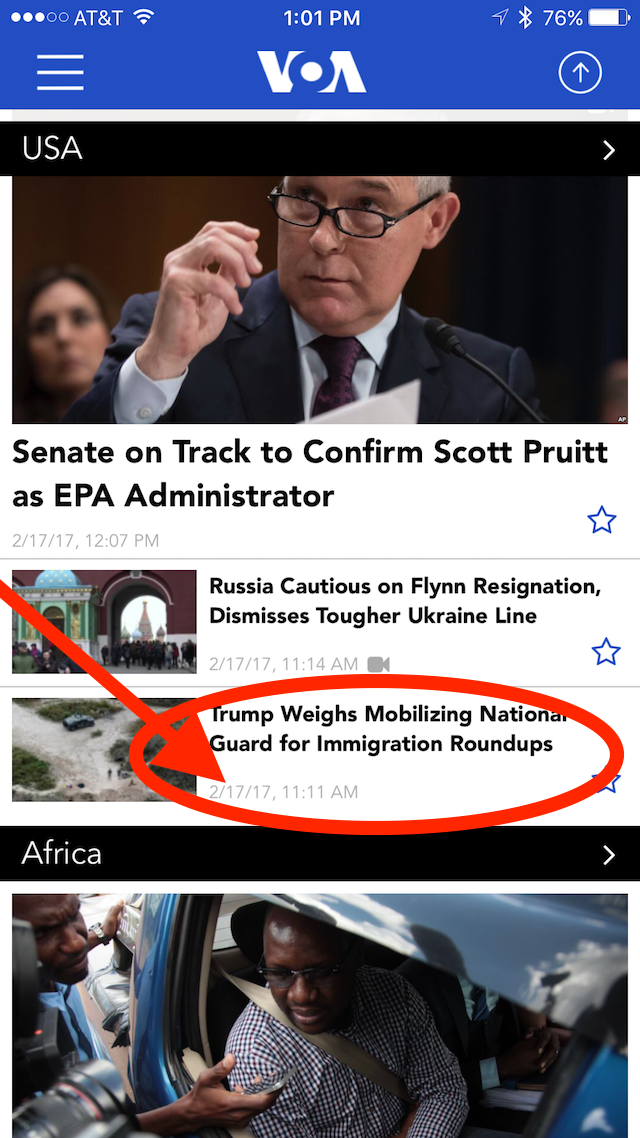Expand the USA section
Image resolution: width=640 pixels, height=1138 pixels.
click(608, 150)
